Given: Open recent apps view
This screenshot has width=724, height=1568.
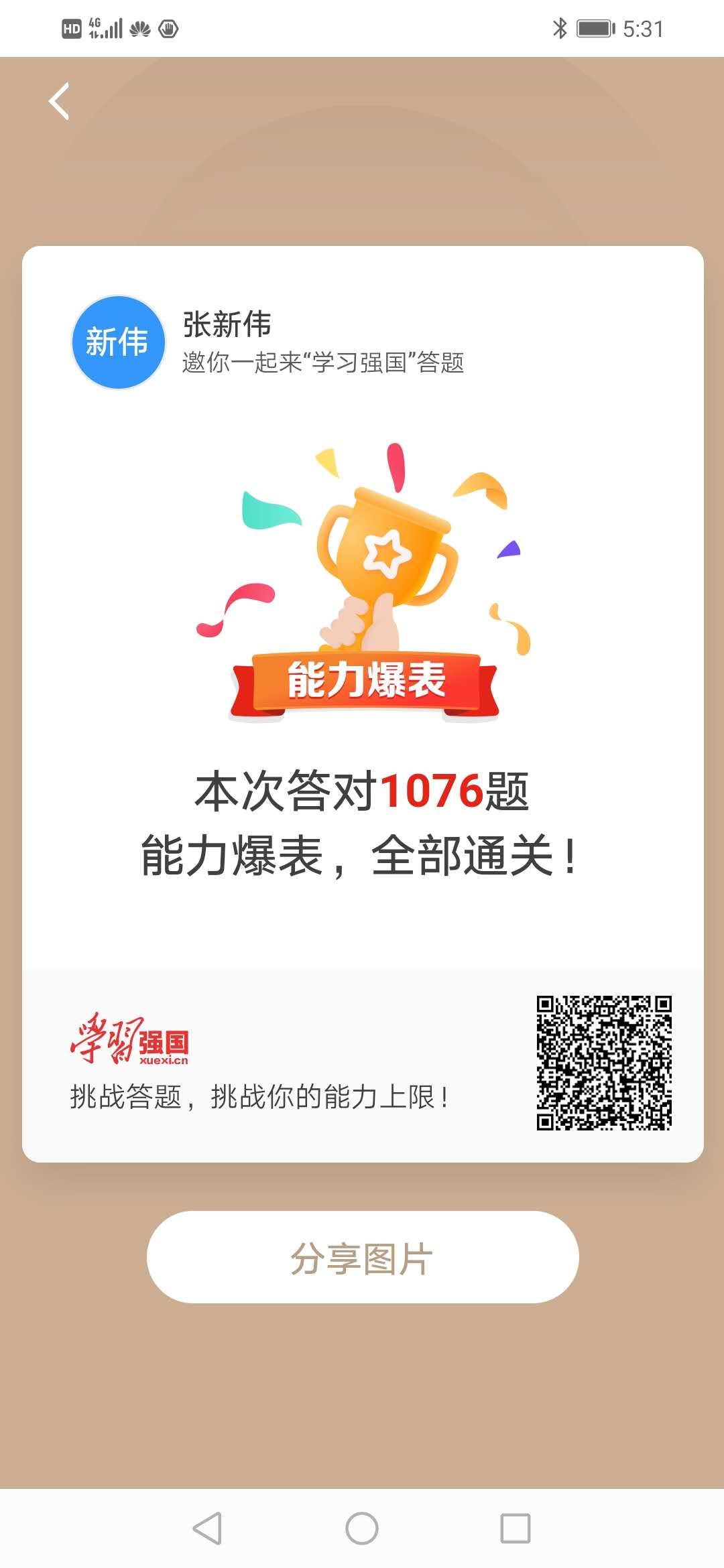Looking at the screenshot, I should point(516,1528).
